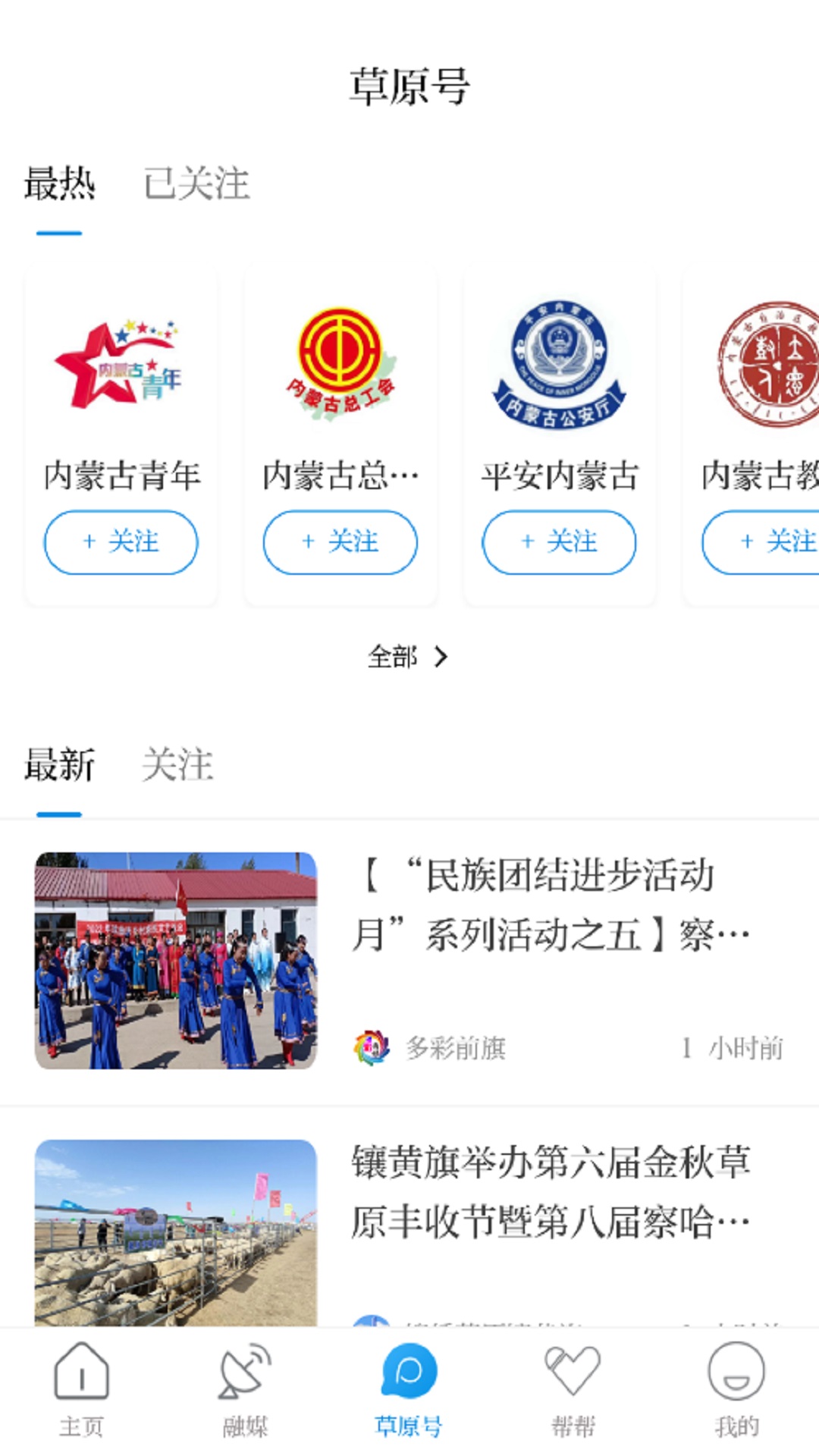Follow the 内蒙古总工会 account
This screenshot has width=819, height=1456.
339,542
